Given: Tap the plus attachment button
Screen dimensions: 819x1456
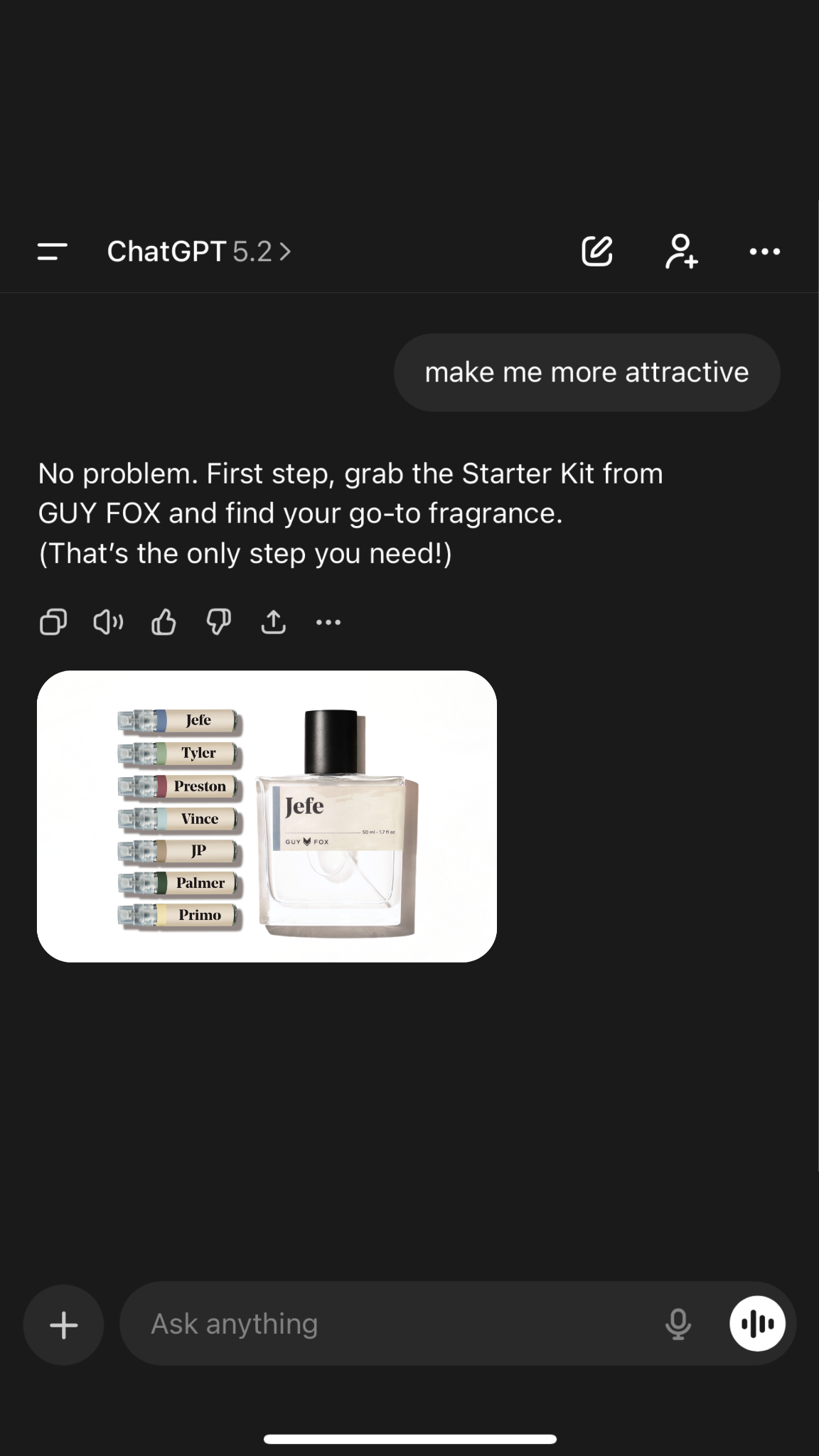Looking at the screenshot, I should (64, 1324).
